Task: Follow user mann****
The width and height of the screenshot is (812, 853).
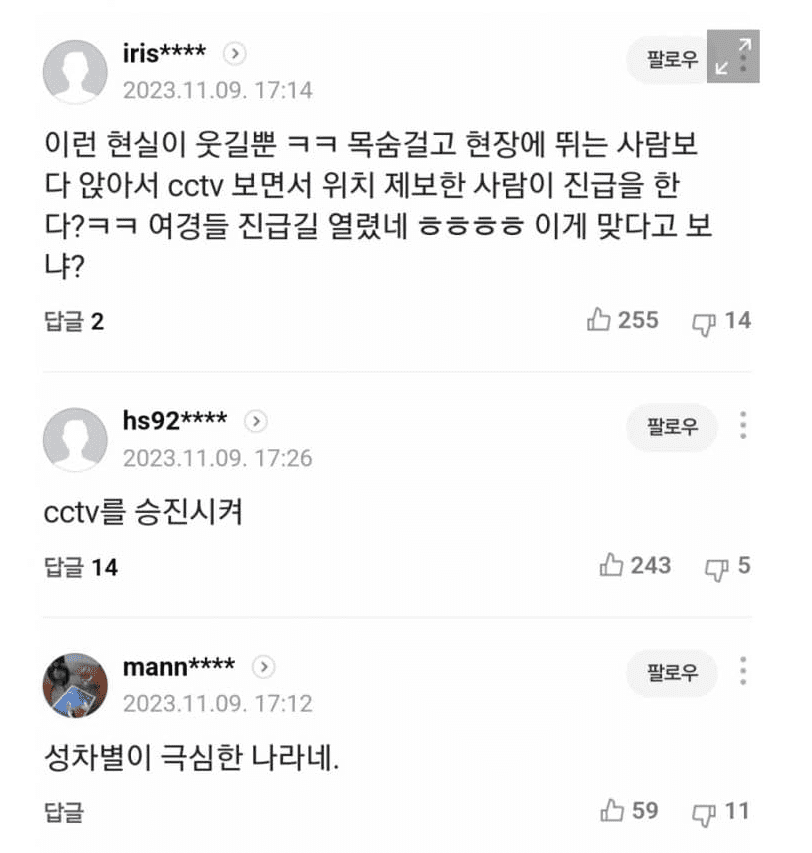Action: pyautogui.click(x=672, y=672)
